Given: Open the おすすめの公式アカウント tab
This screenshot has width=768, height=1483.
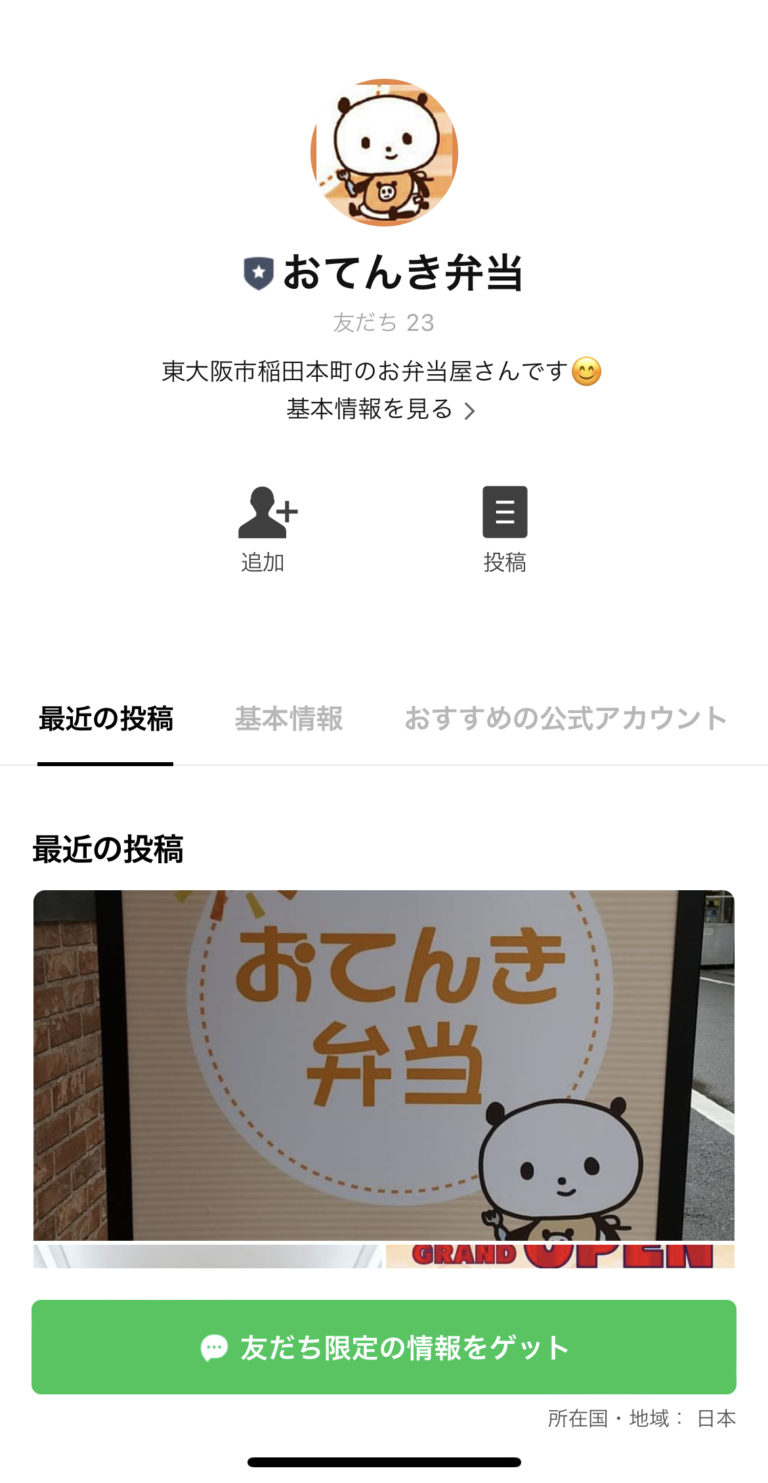Looking at the screenshot, I should pyautogui.click(x=566, y=718).
